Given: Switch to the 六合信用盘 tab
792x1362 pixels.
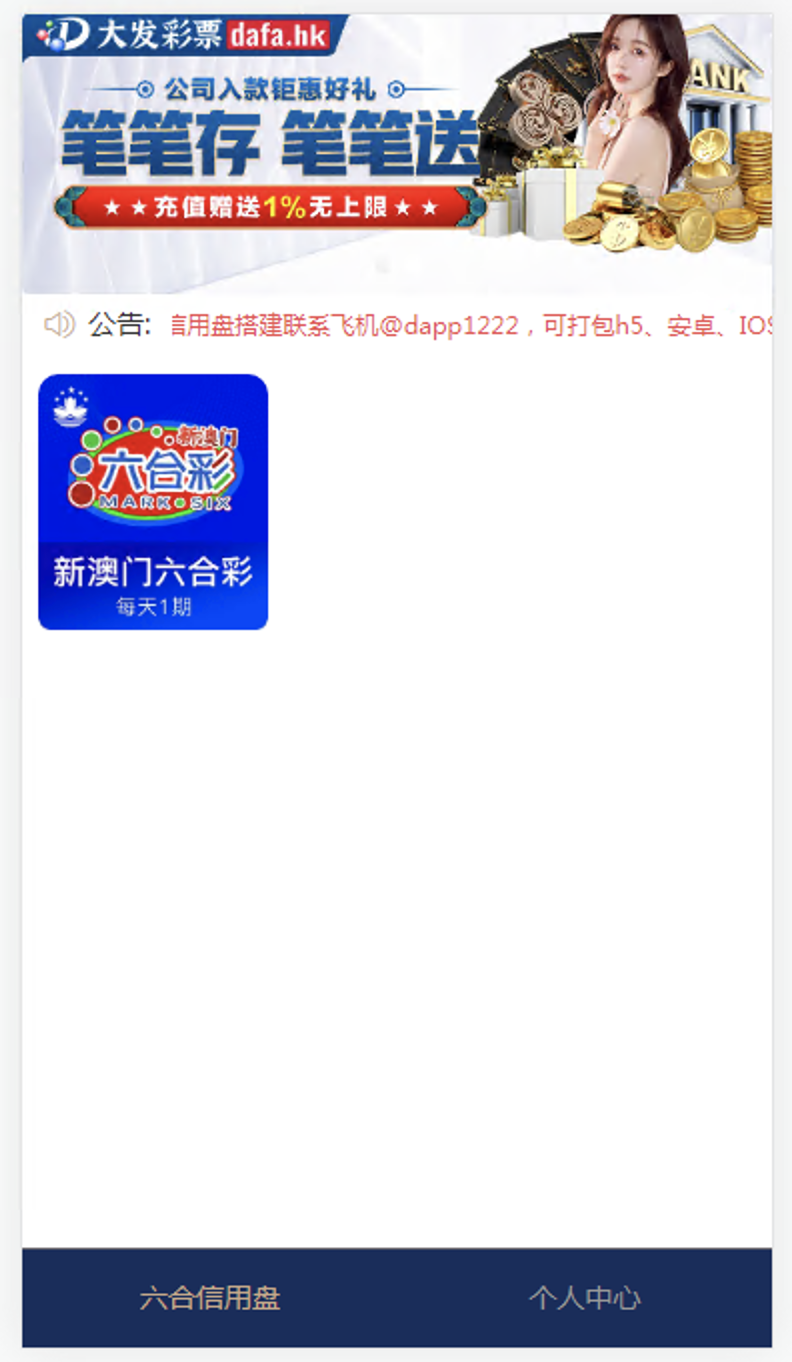Looking at the screenshot, I should [x=210, y=1298].
